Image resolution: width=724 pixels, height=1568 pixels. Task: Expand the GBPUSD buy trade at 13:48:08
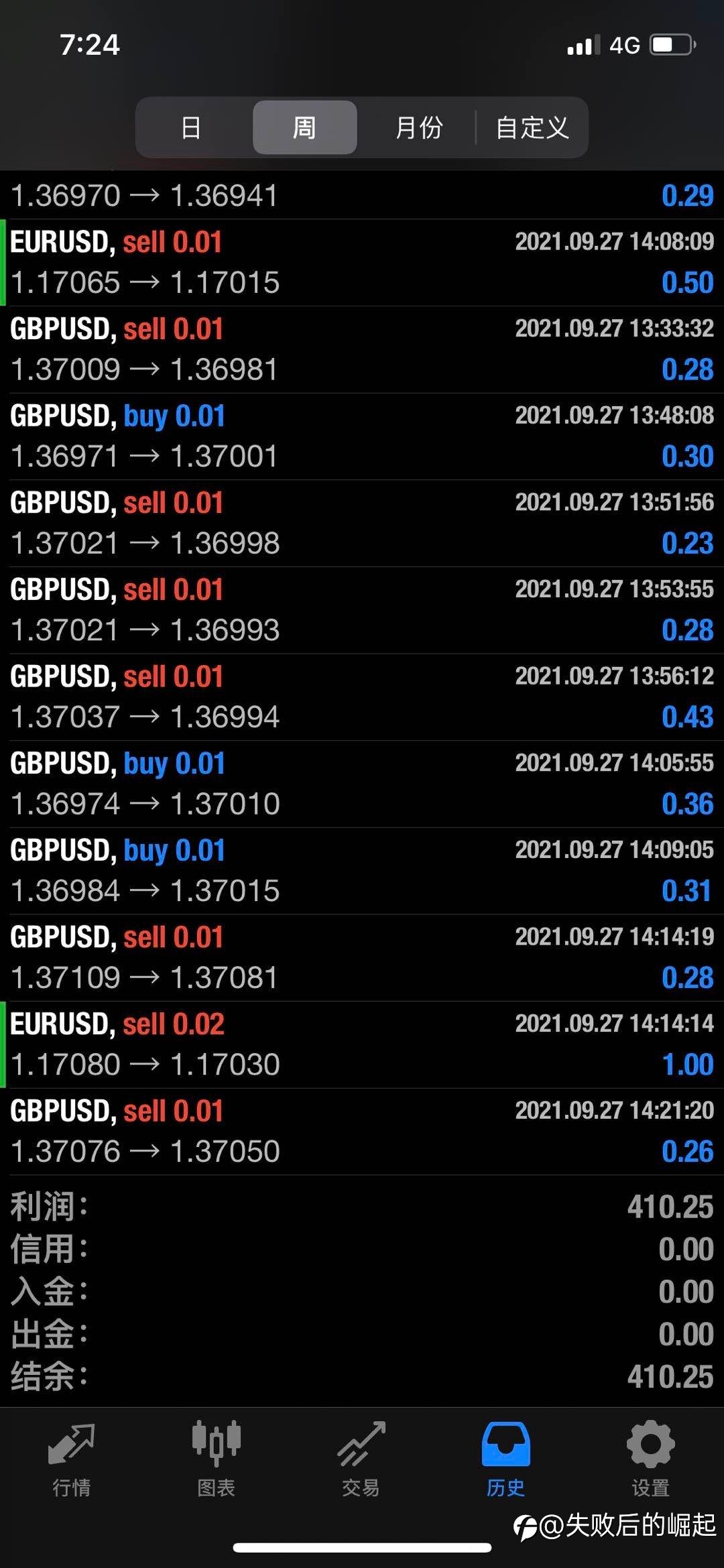coord(362,436)
